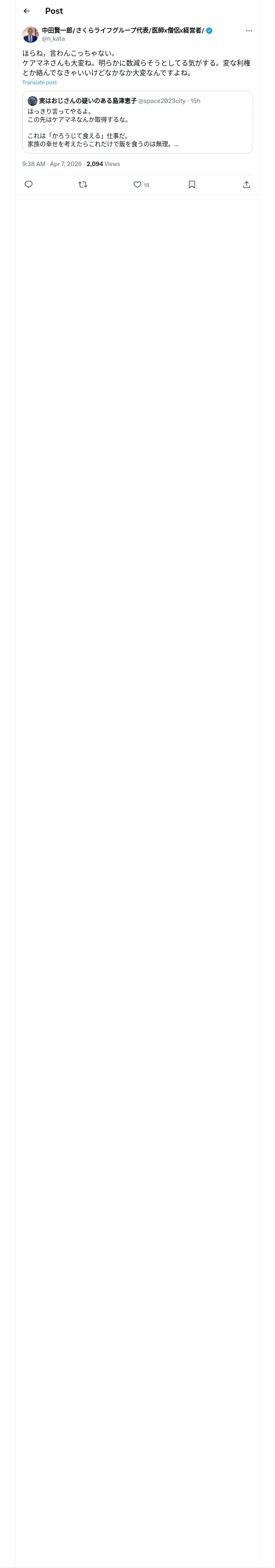
Task: Like the post with 18 likes
Action: [x=141, y=184]
